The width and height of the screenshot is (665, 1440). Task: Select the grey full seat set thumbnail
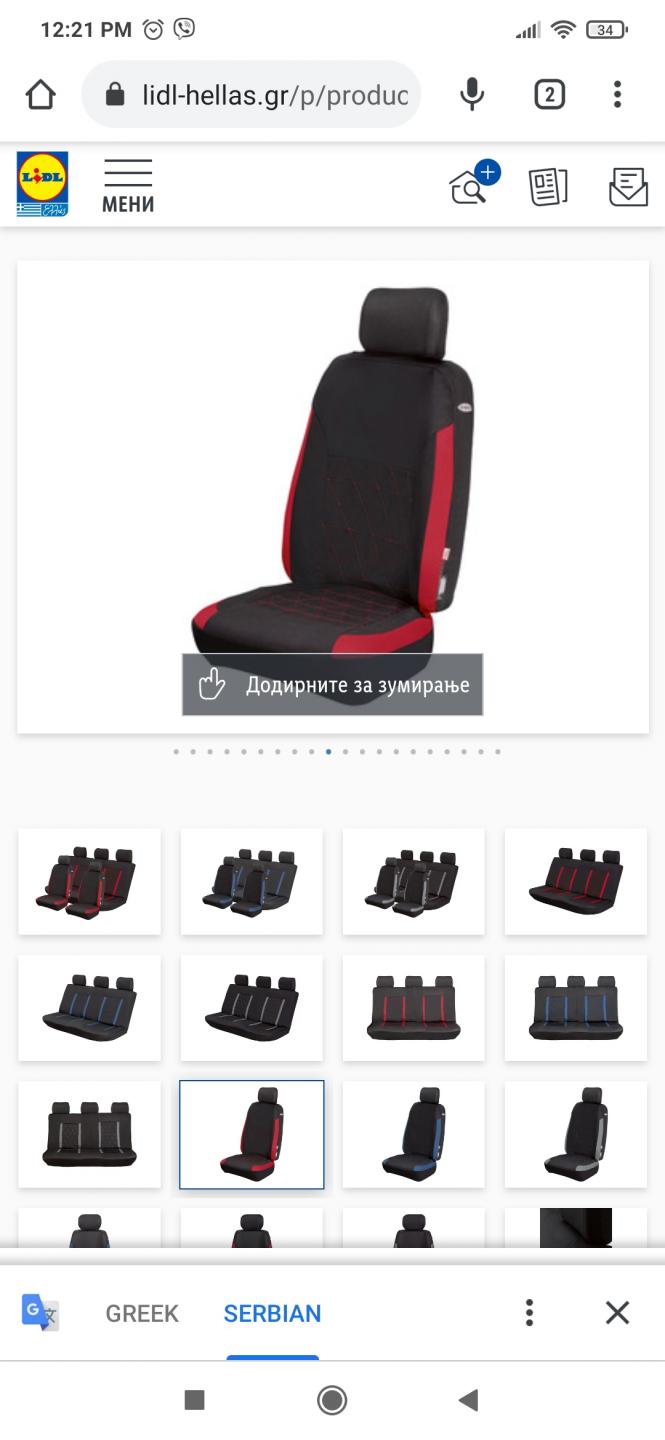click(x=413, y=881)
